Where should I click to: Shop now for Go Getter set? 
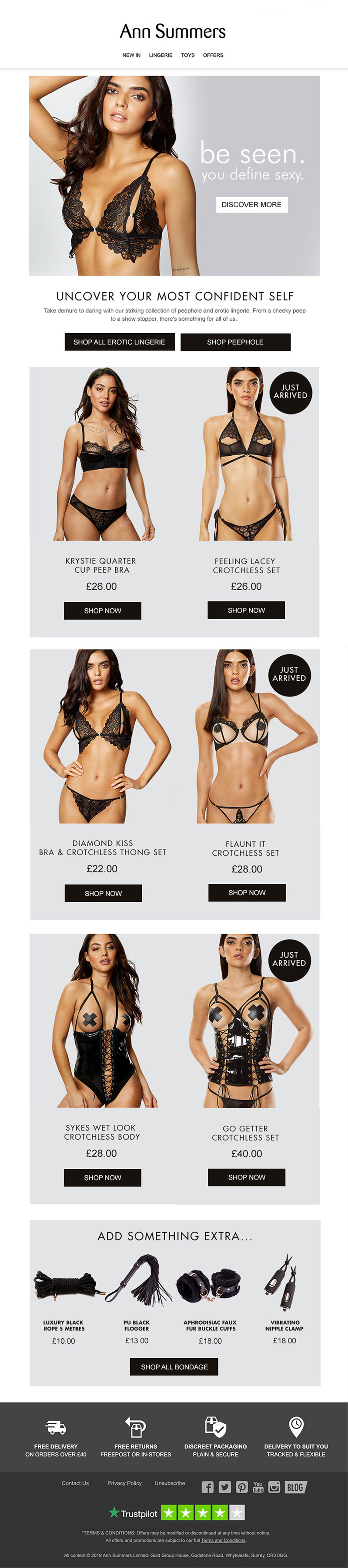click(246, 1177)
